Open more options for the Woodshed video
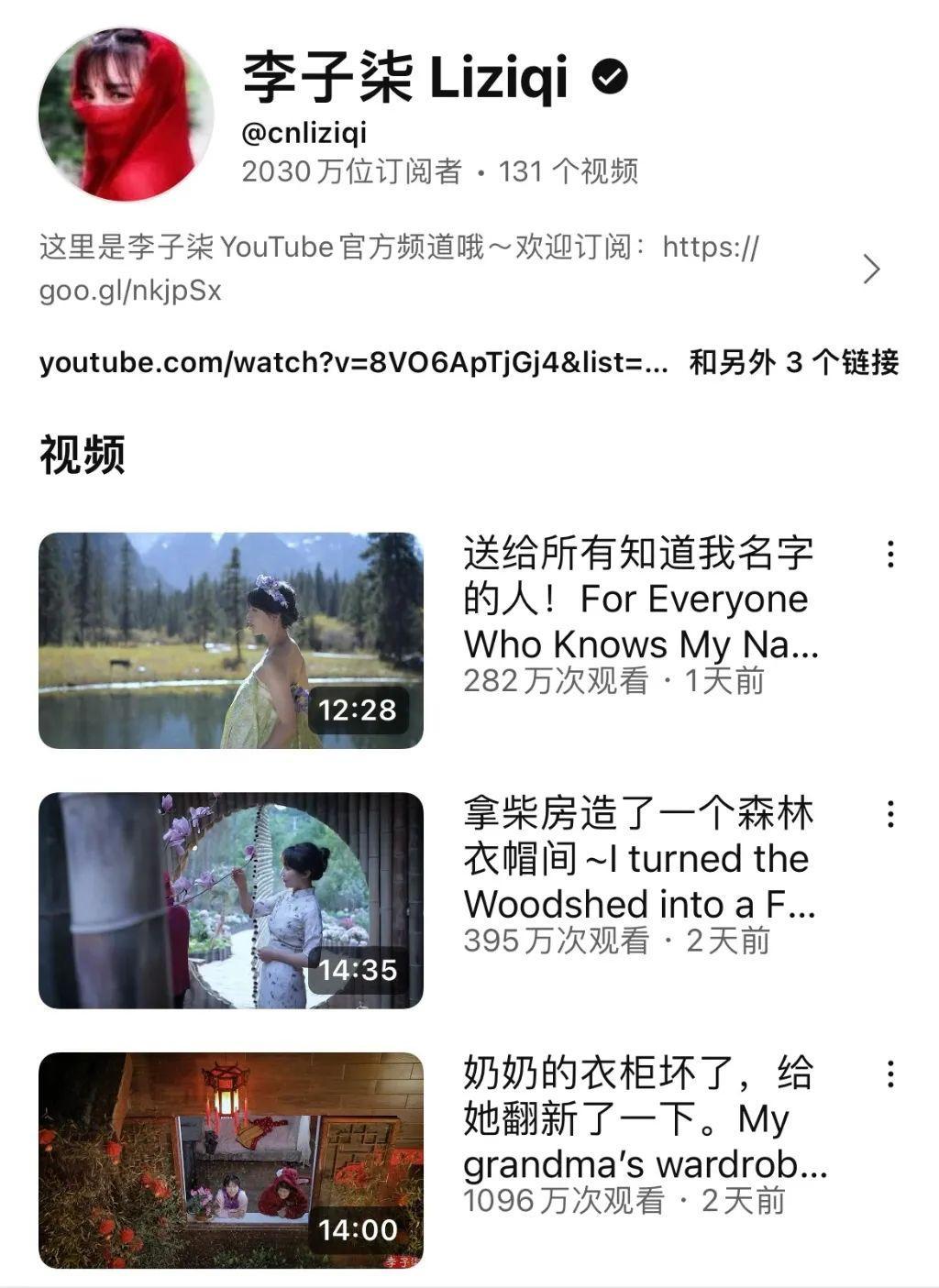 889,814
